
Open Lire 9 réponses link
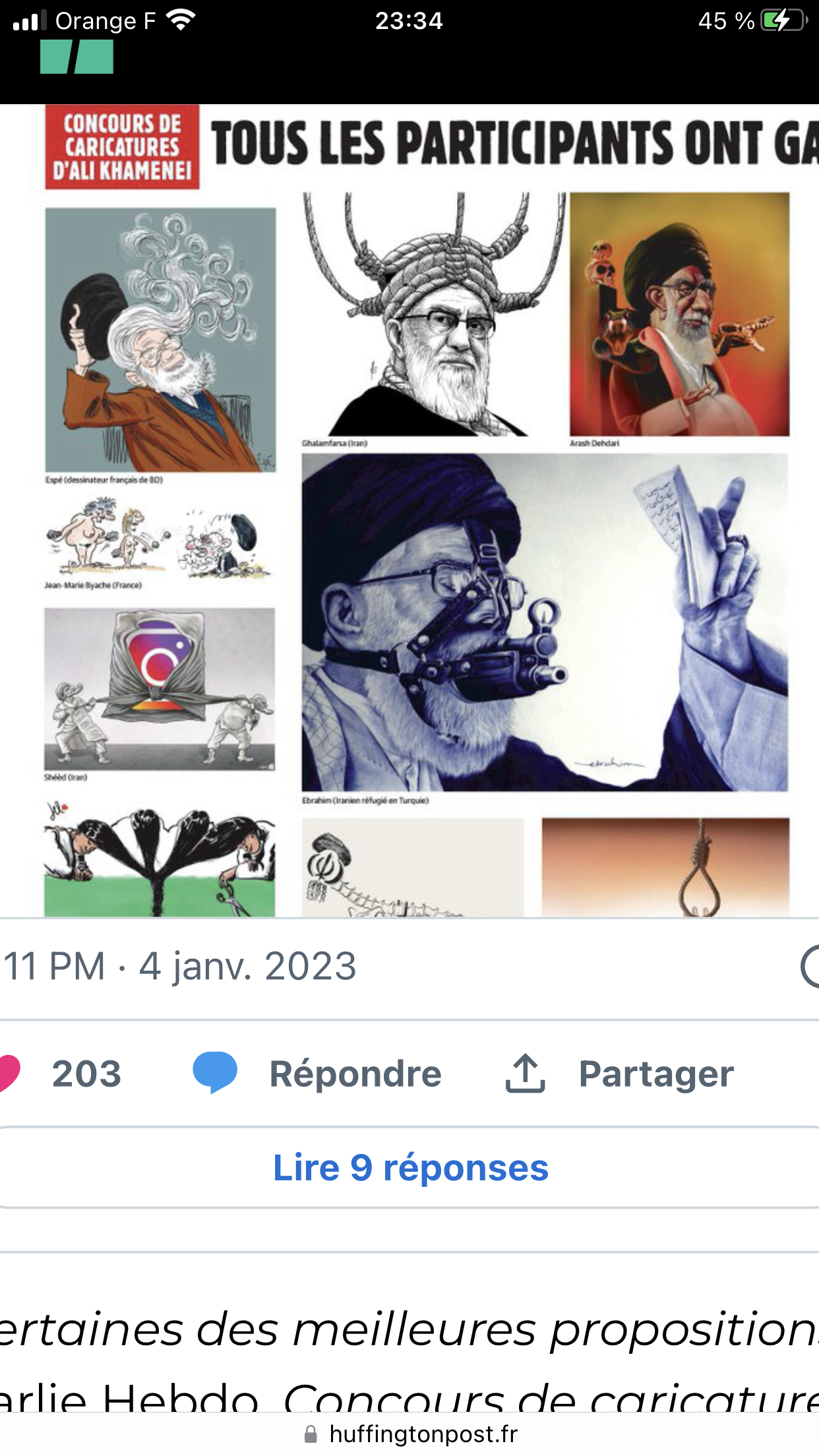[x=410, y=1168]
